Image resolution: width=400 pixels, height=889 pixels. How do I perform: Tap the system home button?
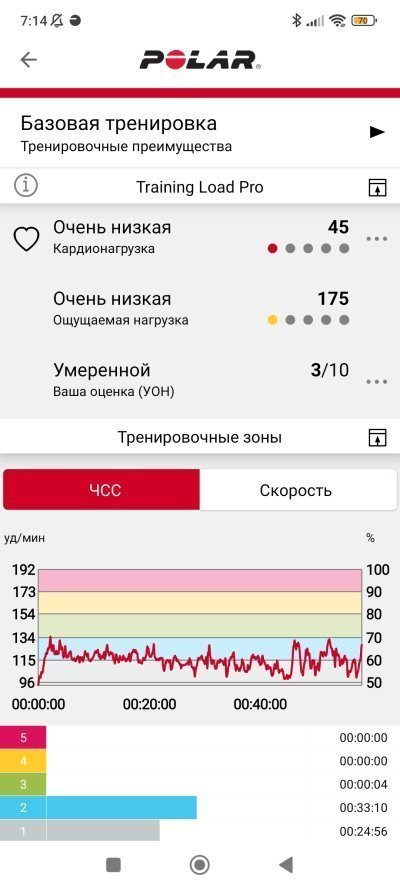coord(199,865)
